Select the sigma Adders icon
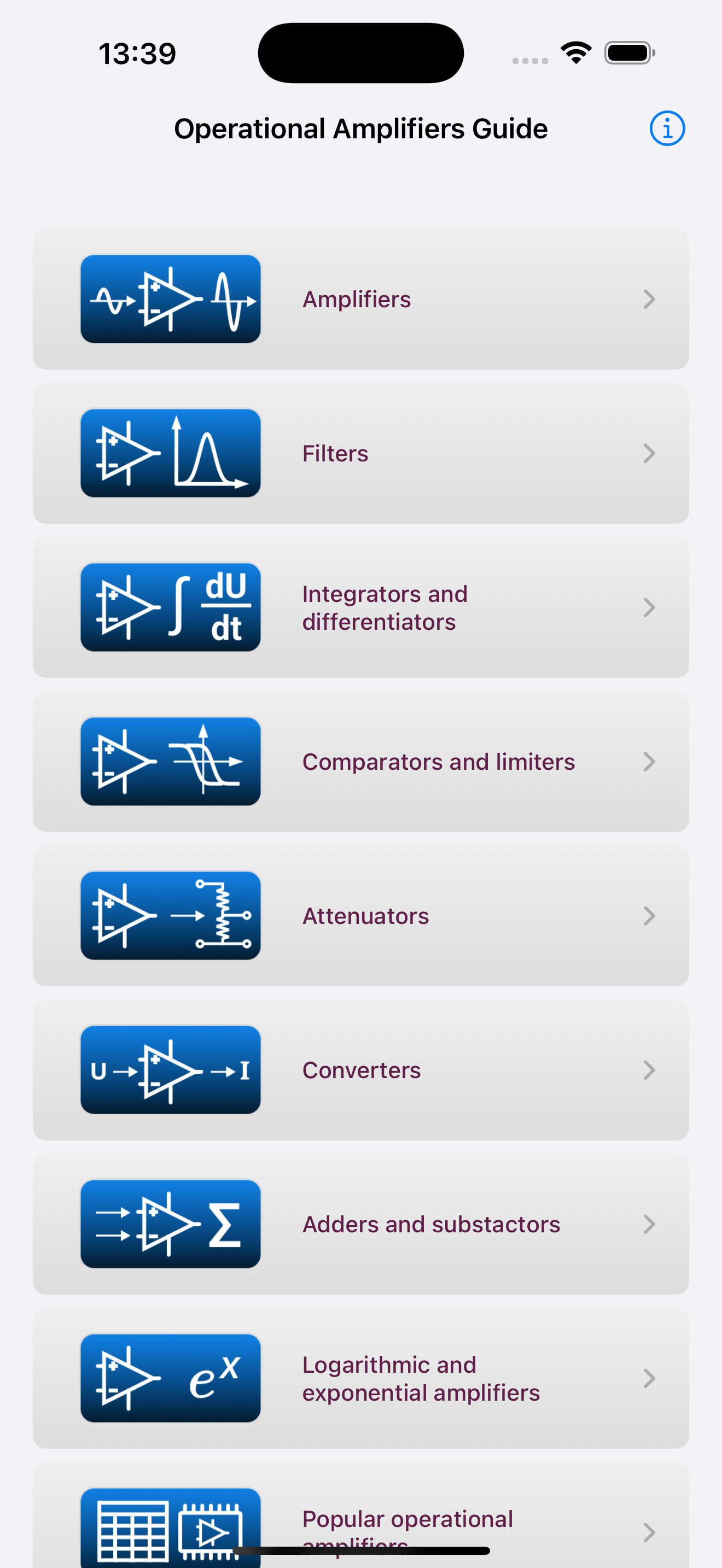Viewport: 722px width, 1568px height. (x=171, y=1224)
